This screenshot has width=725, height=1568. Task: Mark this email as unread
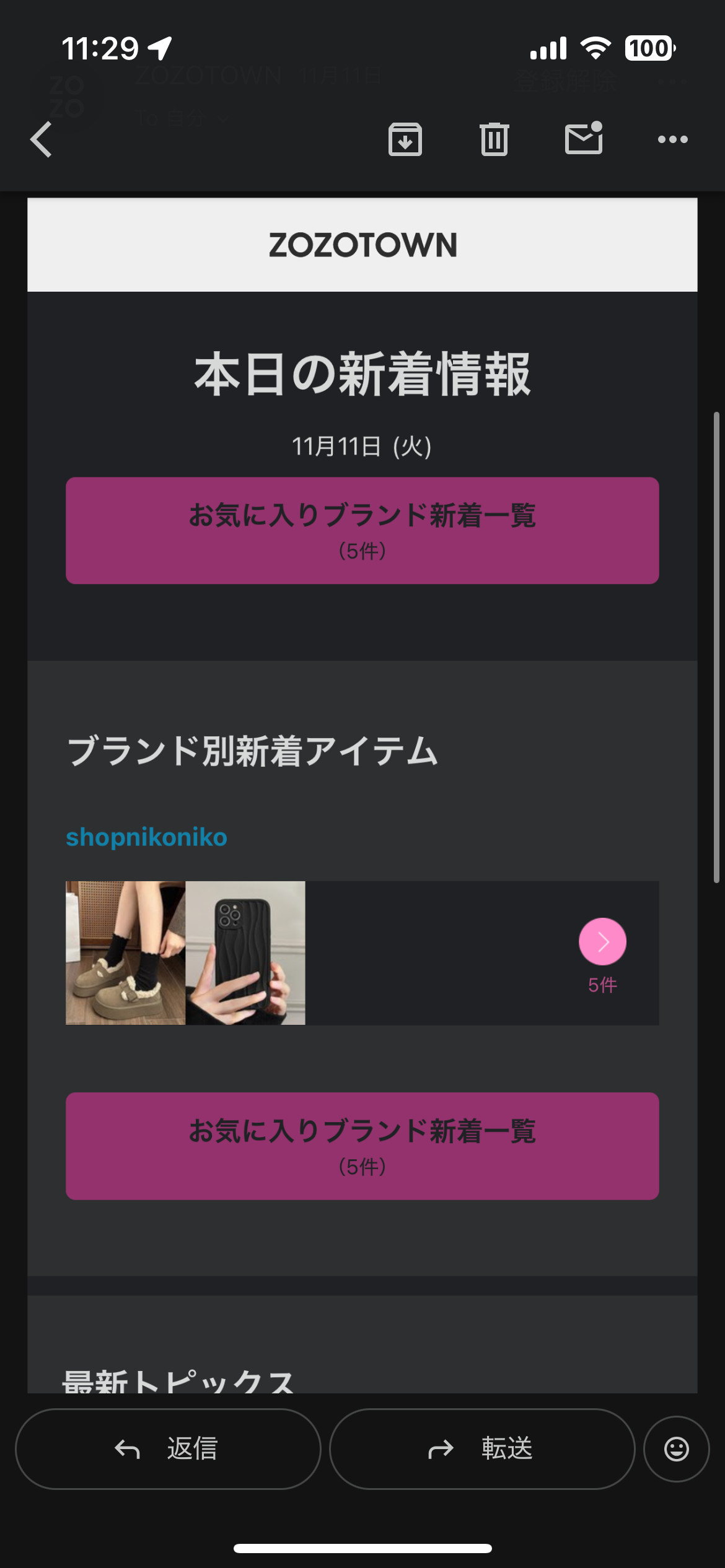click(x=584, y=138)
